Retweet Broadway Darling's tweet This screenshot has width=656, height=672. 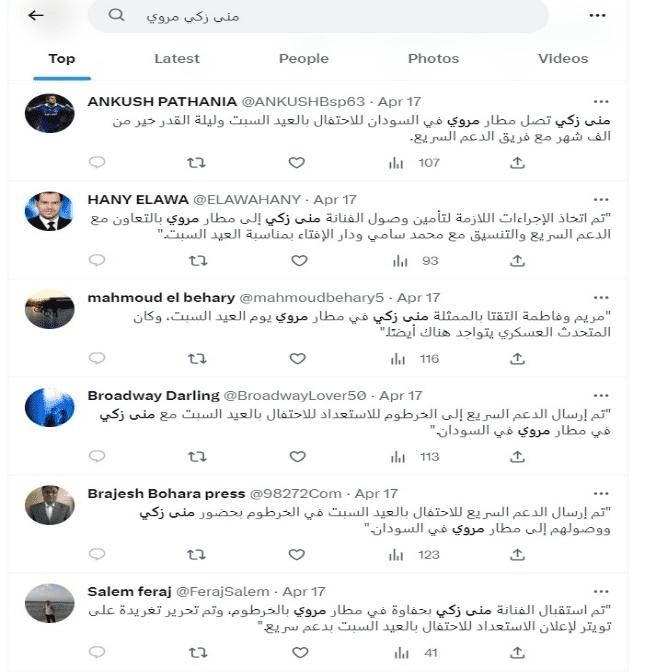tap(198, 456)
